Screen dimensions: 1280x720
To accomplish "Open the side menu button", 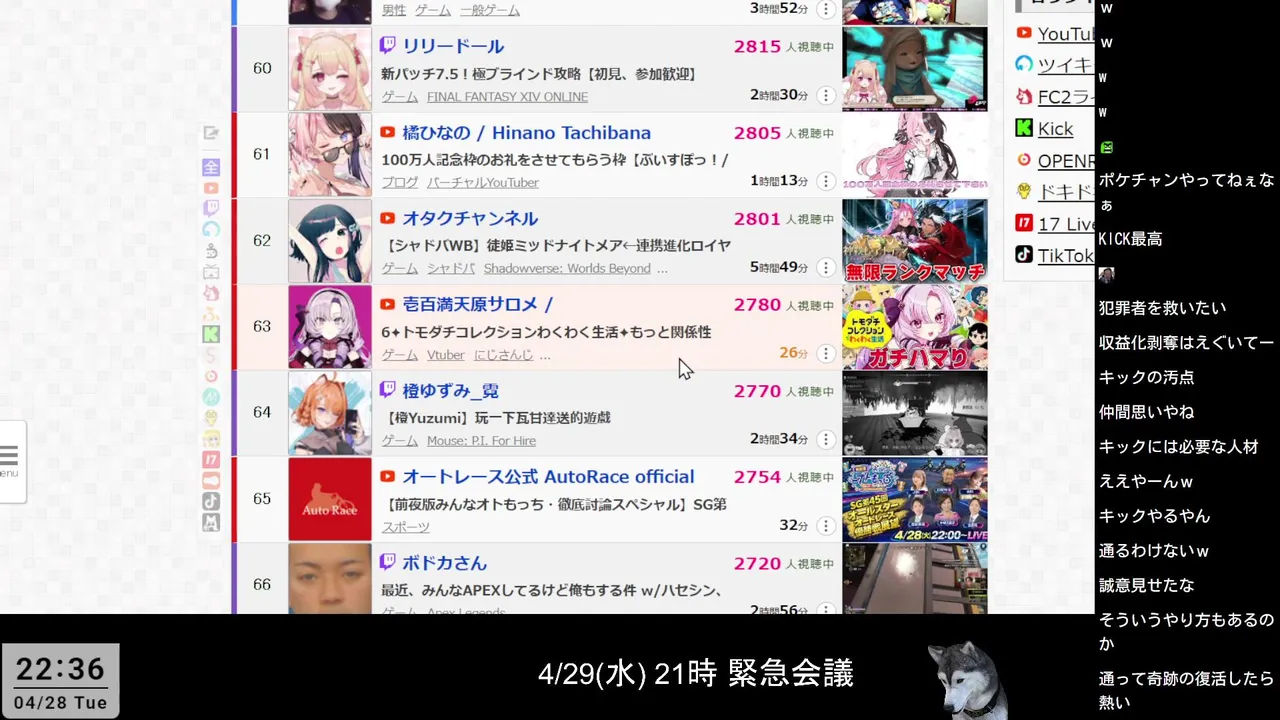I will pyautogui.click(x=10, y=460).
